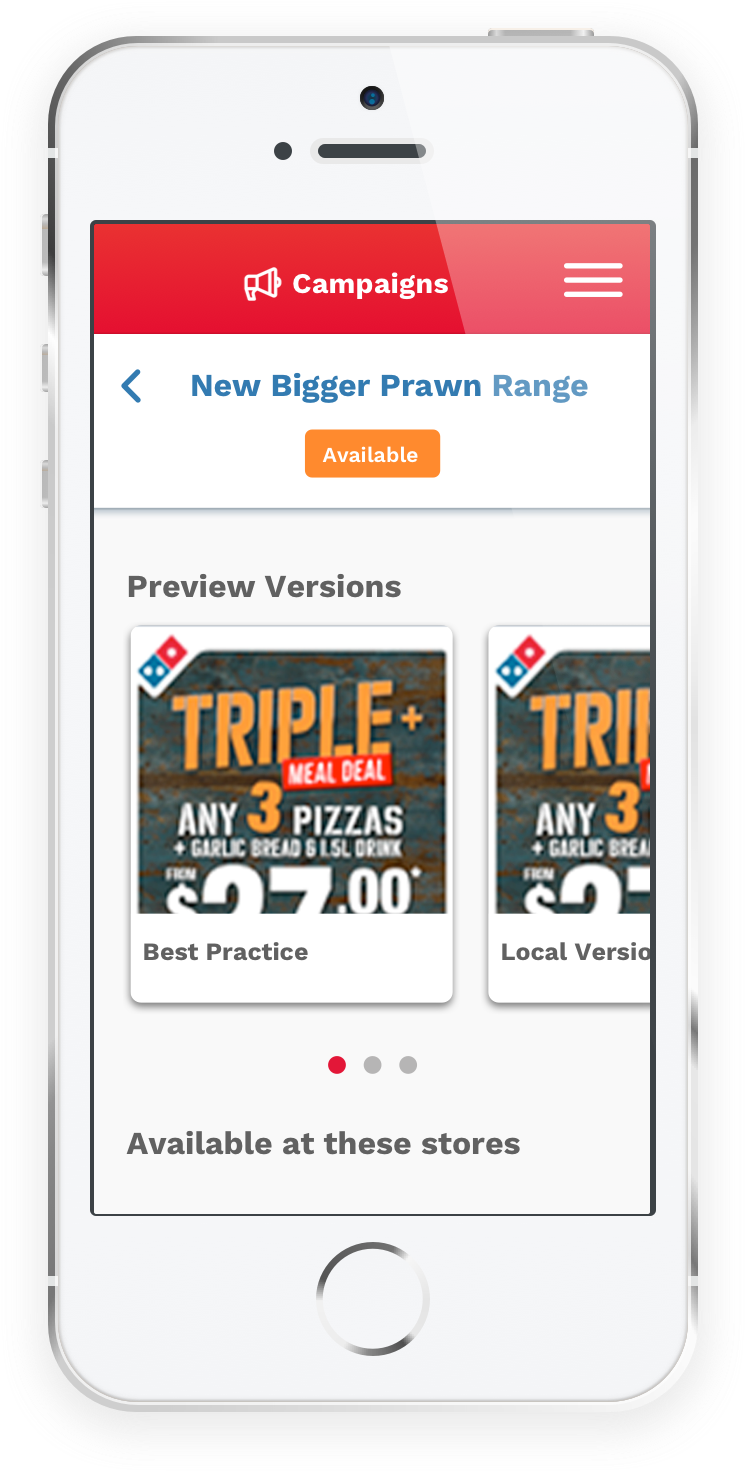Open the hamburger menu
Image resolution: width=746 pixels, height=1472 pixels.
coord(593,280)
